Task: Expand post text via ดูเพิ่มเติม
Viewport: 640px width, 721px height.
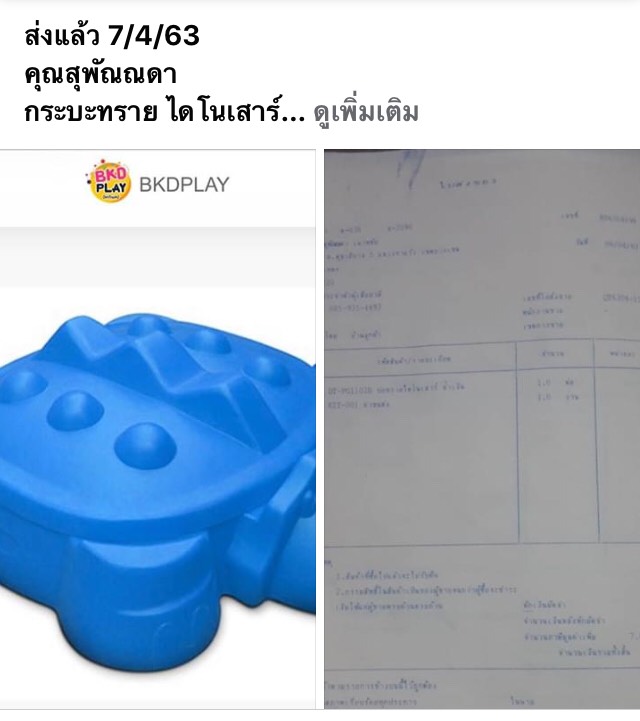Action: 365,112
